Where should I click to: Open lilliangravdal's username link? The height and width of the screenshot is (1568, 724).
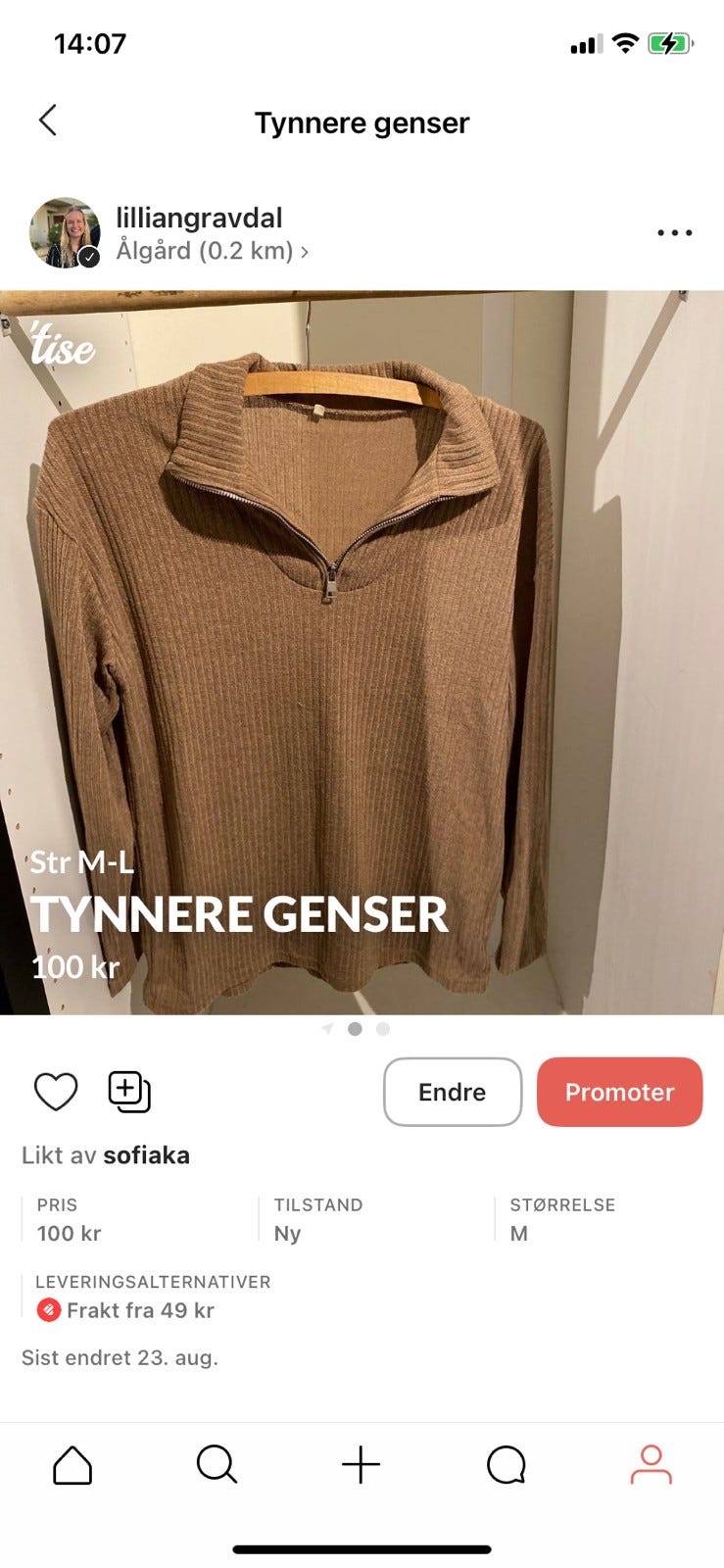(199, 217)
